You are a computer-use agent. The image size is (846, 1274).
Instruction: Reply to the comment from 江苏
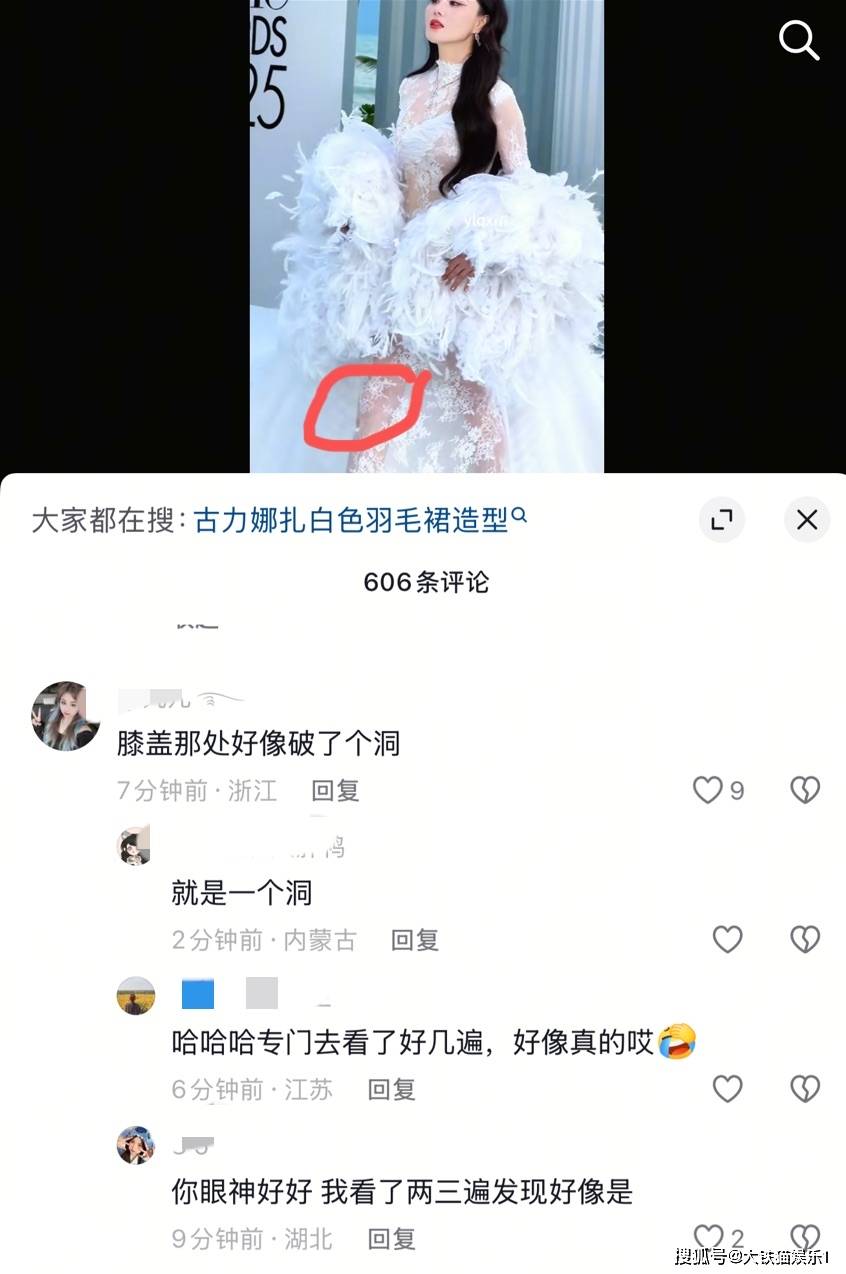[391, 1088]
